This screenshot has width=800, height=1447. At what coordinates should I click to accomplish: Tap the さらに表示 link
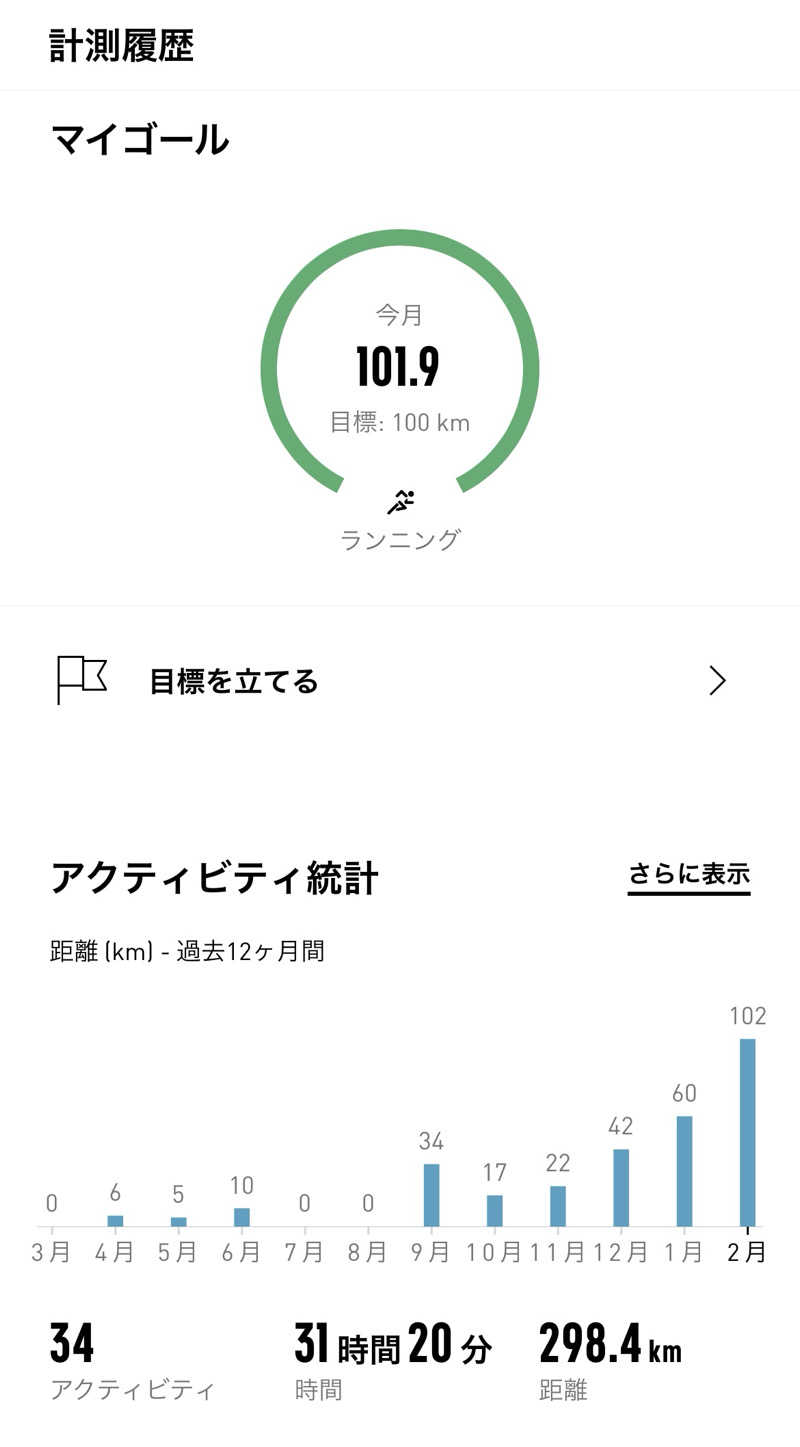688,875
